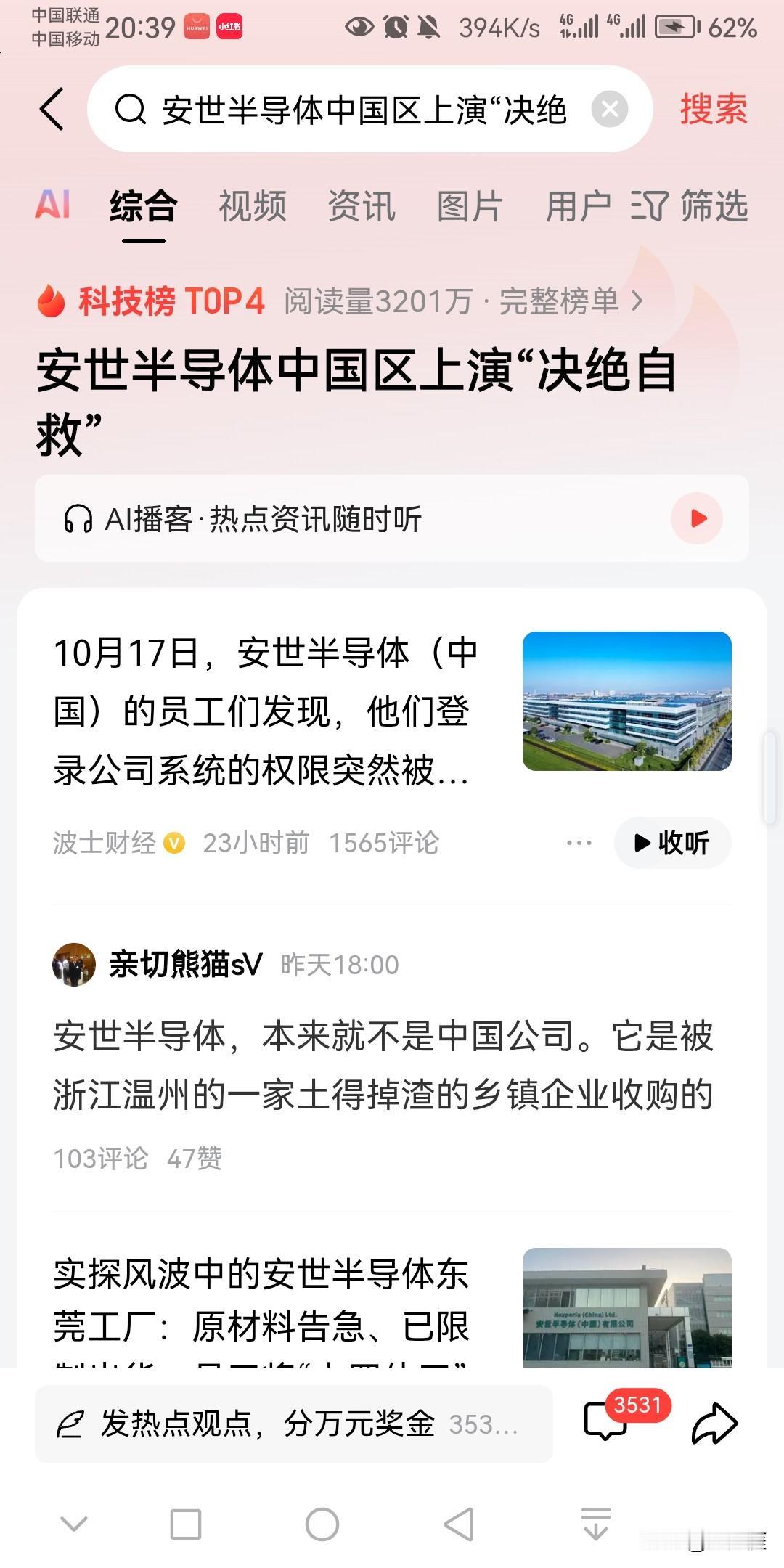Open 亲切熊猫sV's post about 安世半导体
The image size is (784, 1568).
click(383, 1065)
